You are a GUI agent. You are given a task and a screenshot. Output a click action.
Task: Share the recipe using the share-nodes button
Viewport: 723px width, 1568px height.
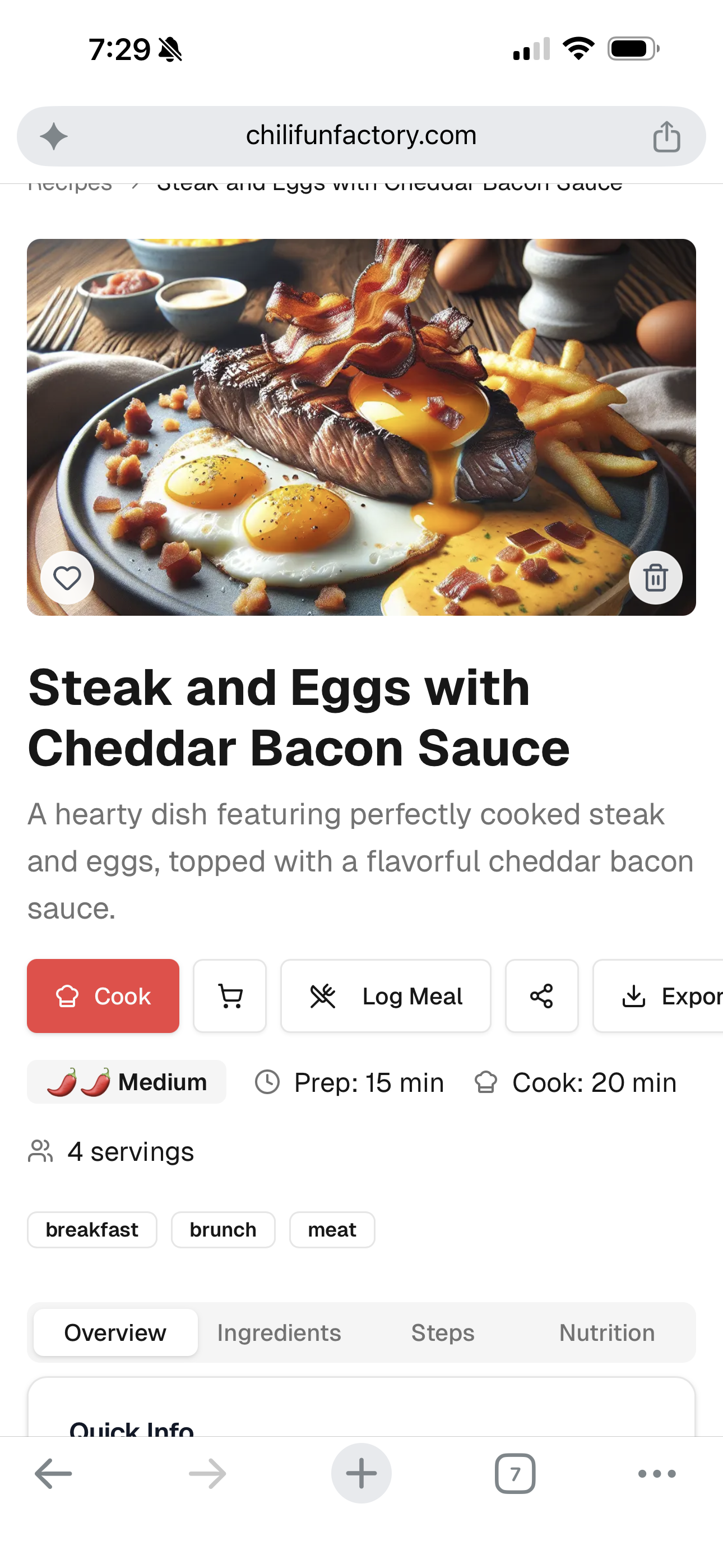click(541, 996)
